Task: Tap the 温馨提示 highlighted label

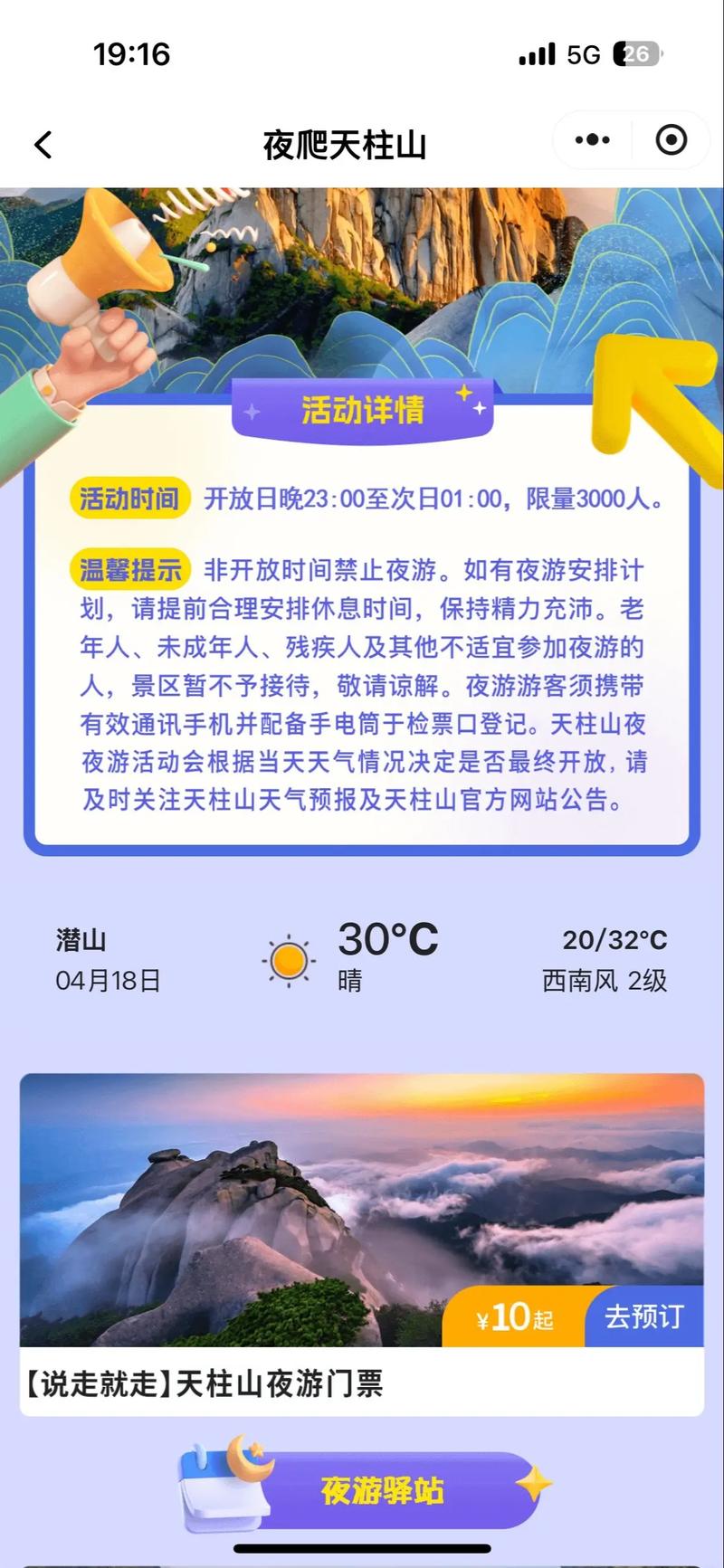Action: point(133,569)
